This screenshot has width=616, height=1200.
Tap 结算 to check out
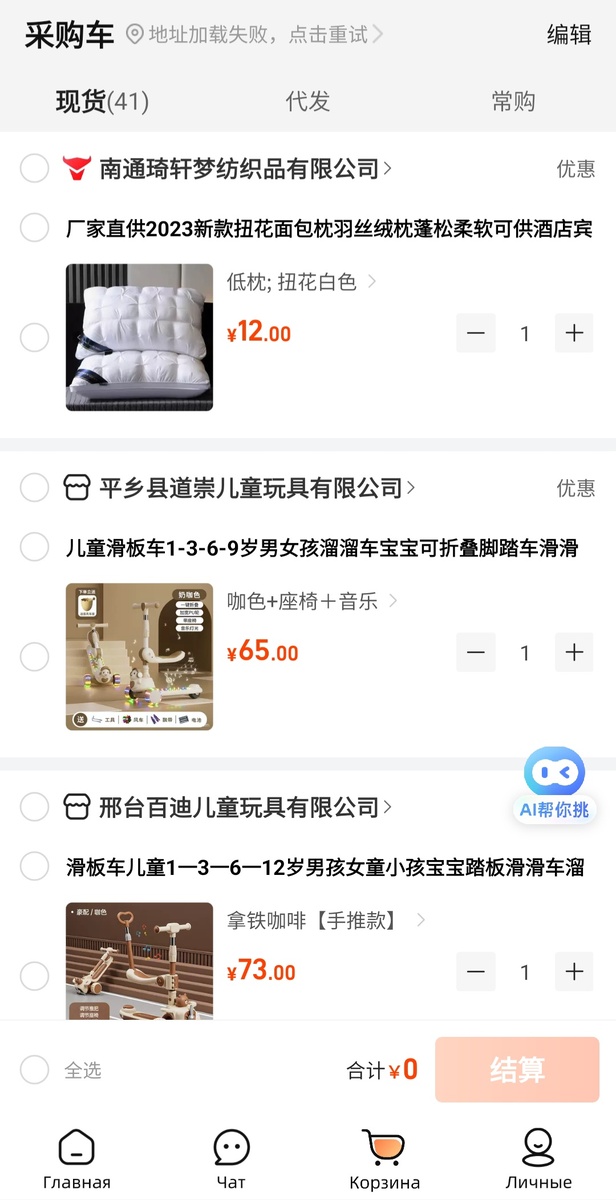click(517, 1070)
